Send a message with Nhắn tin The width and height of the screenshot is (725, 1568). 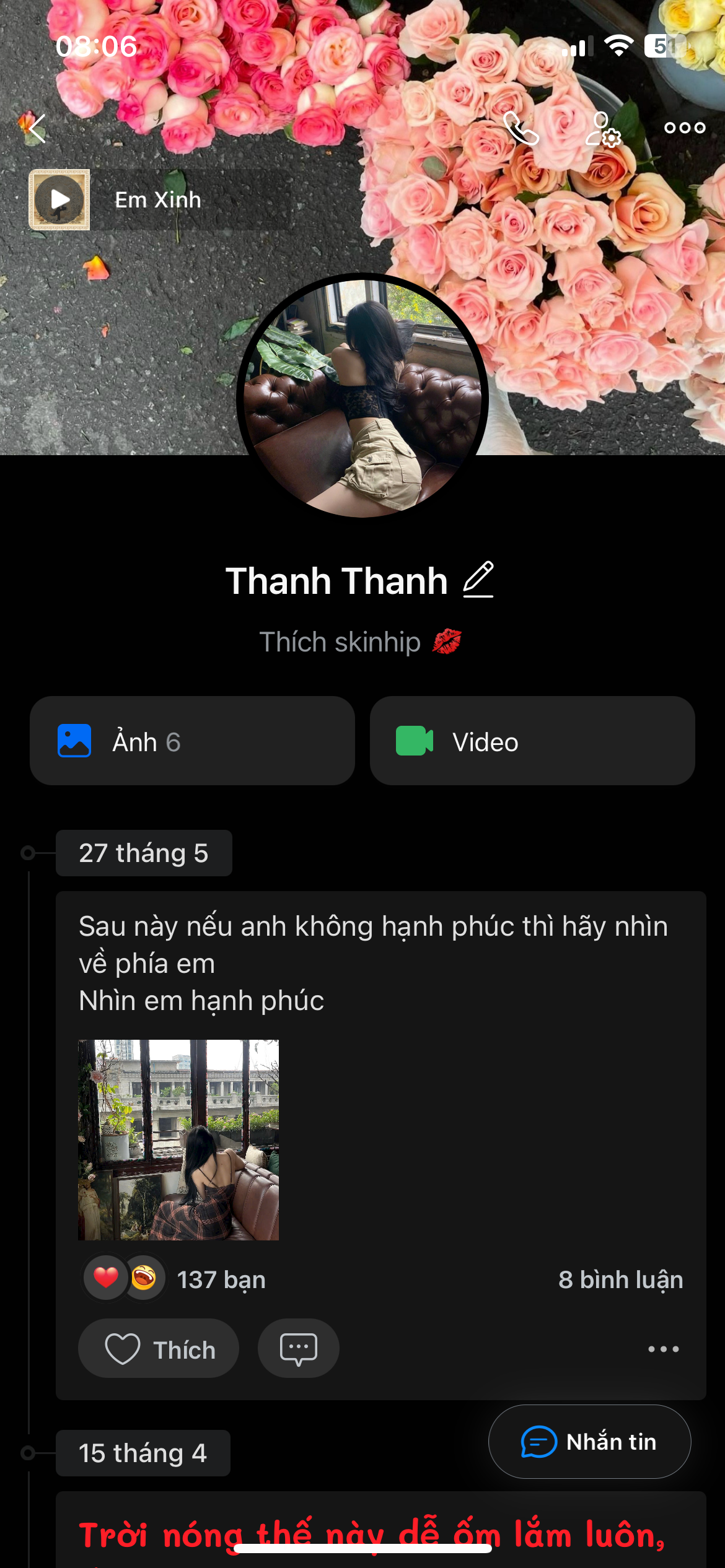coord(589,1442)
